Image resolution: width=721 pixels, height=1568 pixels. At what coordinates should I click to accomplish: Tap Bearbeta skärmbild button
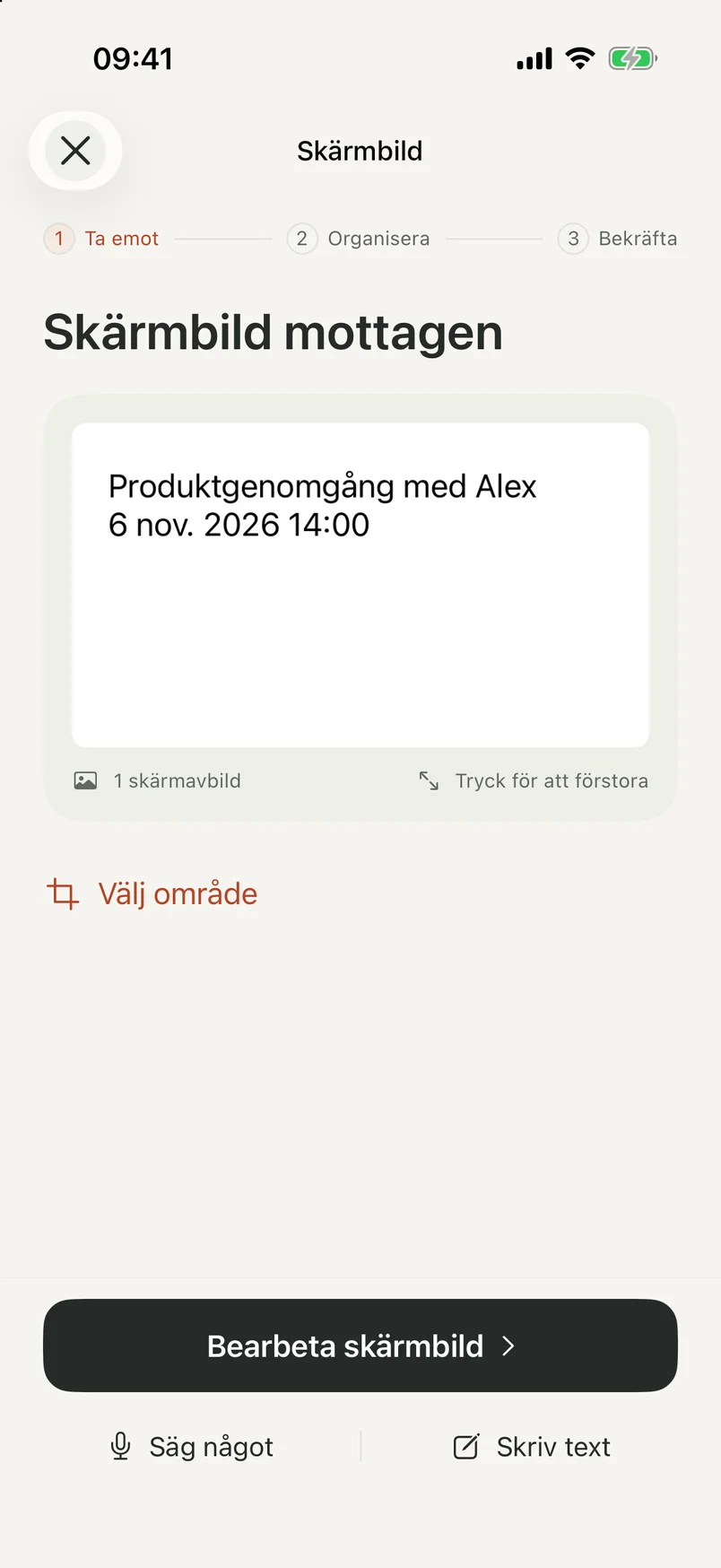(x=360, y=1346)
